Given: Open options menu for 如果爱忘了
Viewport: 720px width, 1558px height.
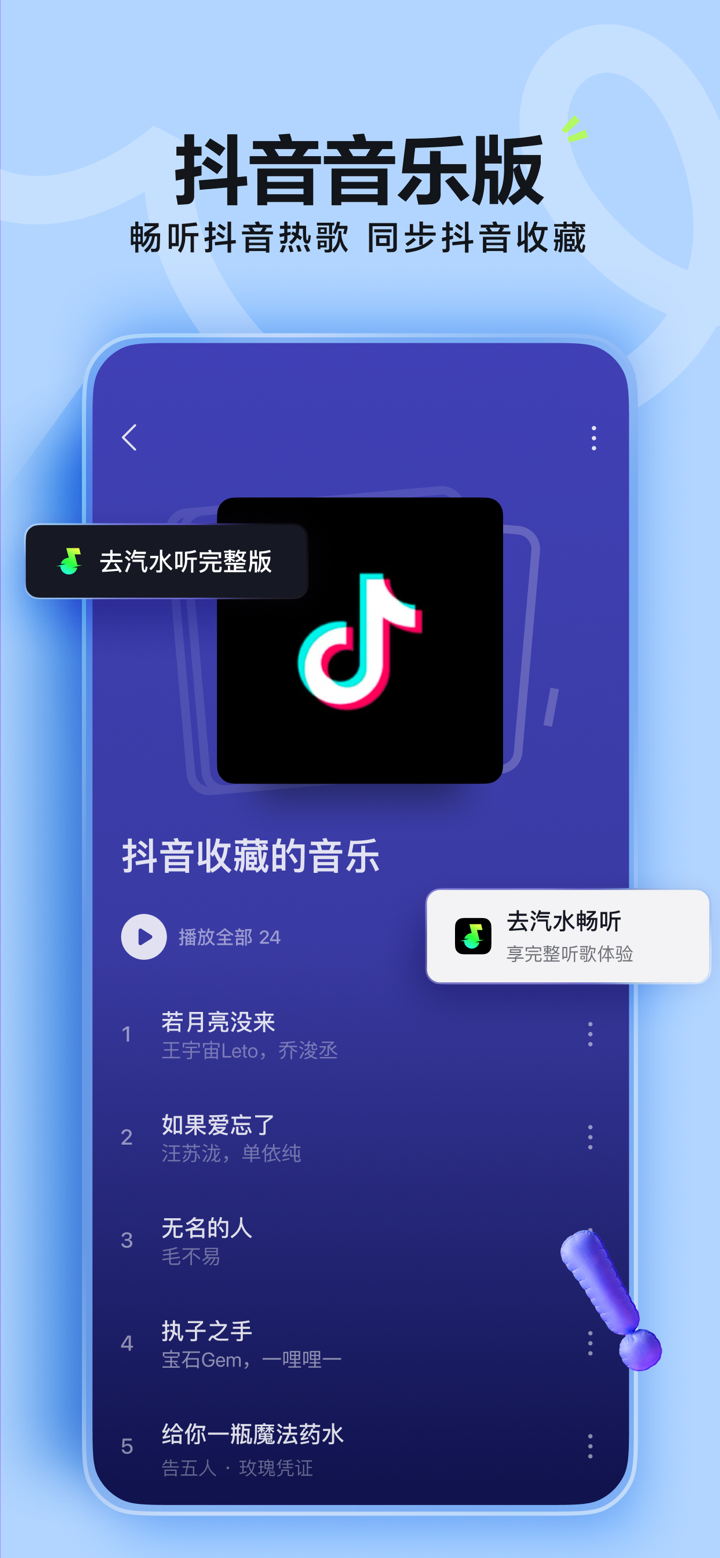Looking at the screenshot, I should pos(589,1136).
